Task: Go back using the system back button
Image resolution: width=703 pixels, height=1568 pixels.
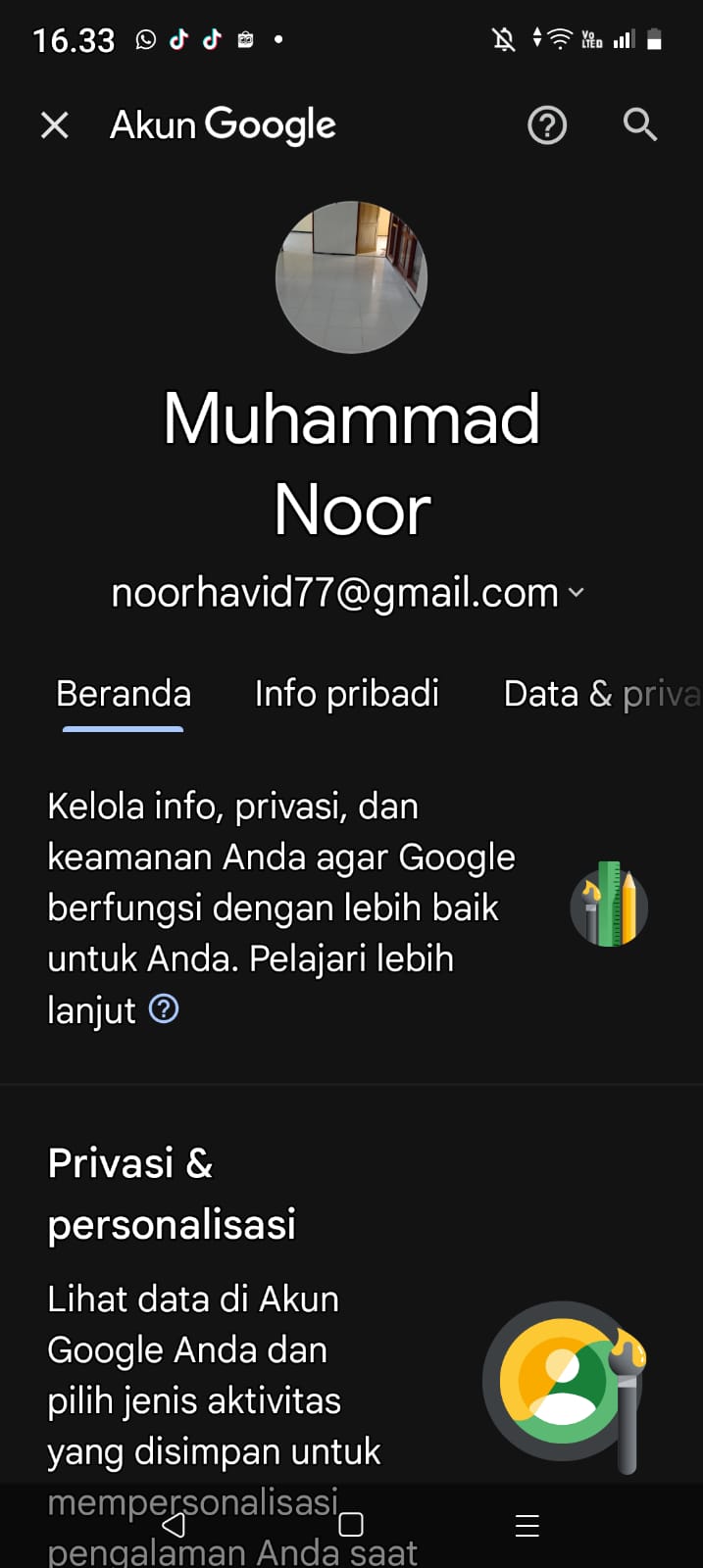Action: (x=175, y=1525)
